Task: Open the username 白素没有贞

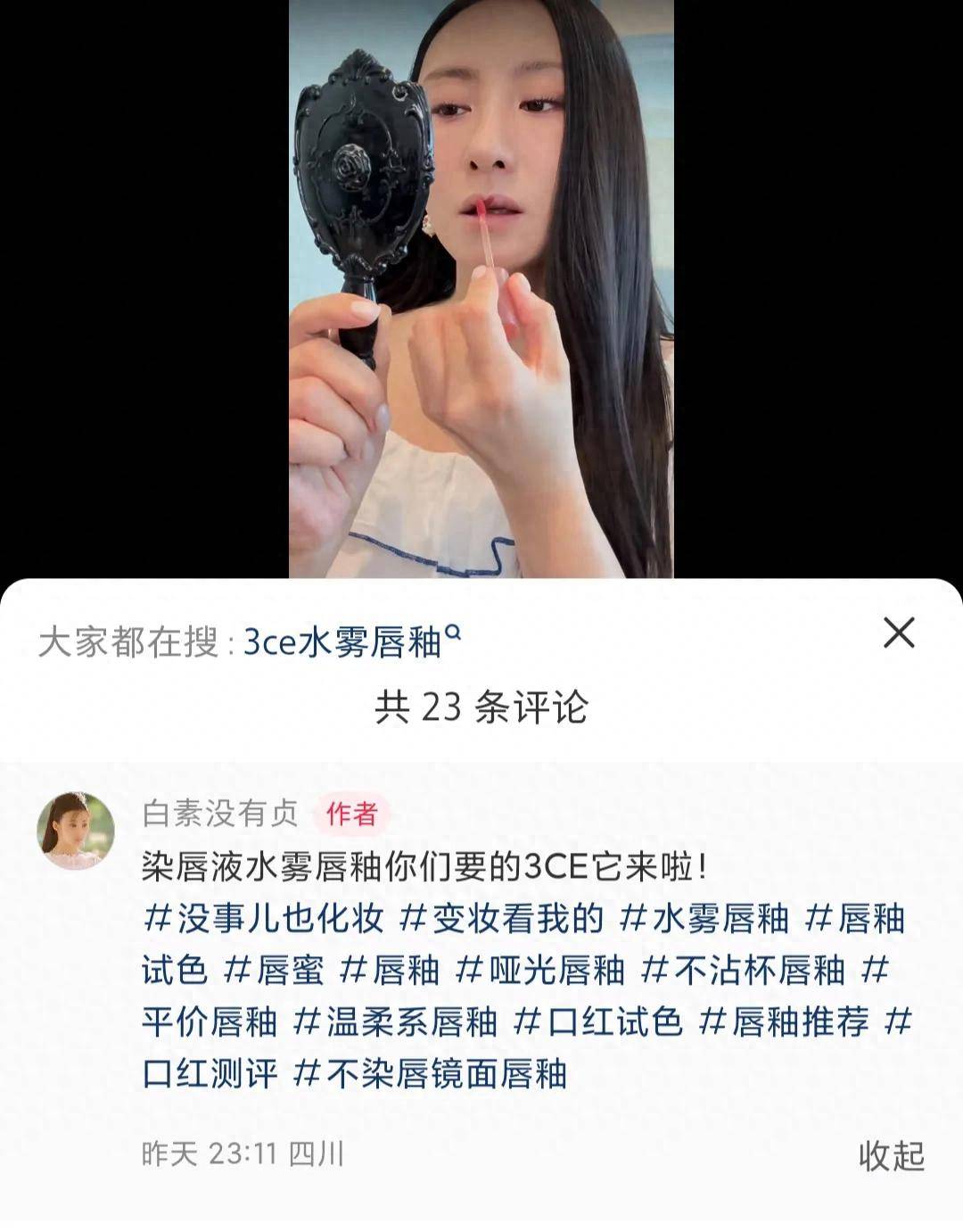Action: point(220,814)
